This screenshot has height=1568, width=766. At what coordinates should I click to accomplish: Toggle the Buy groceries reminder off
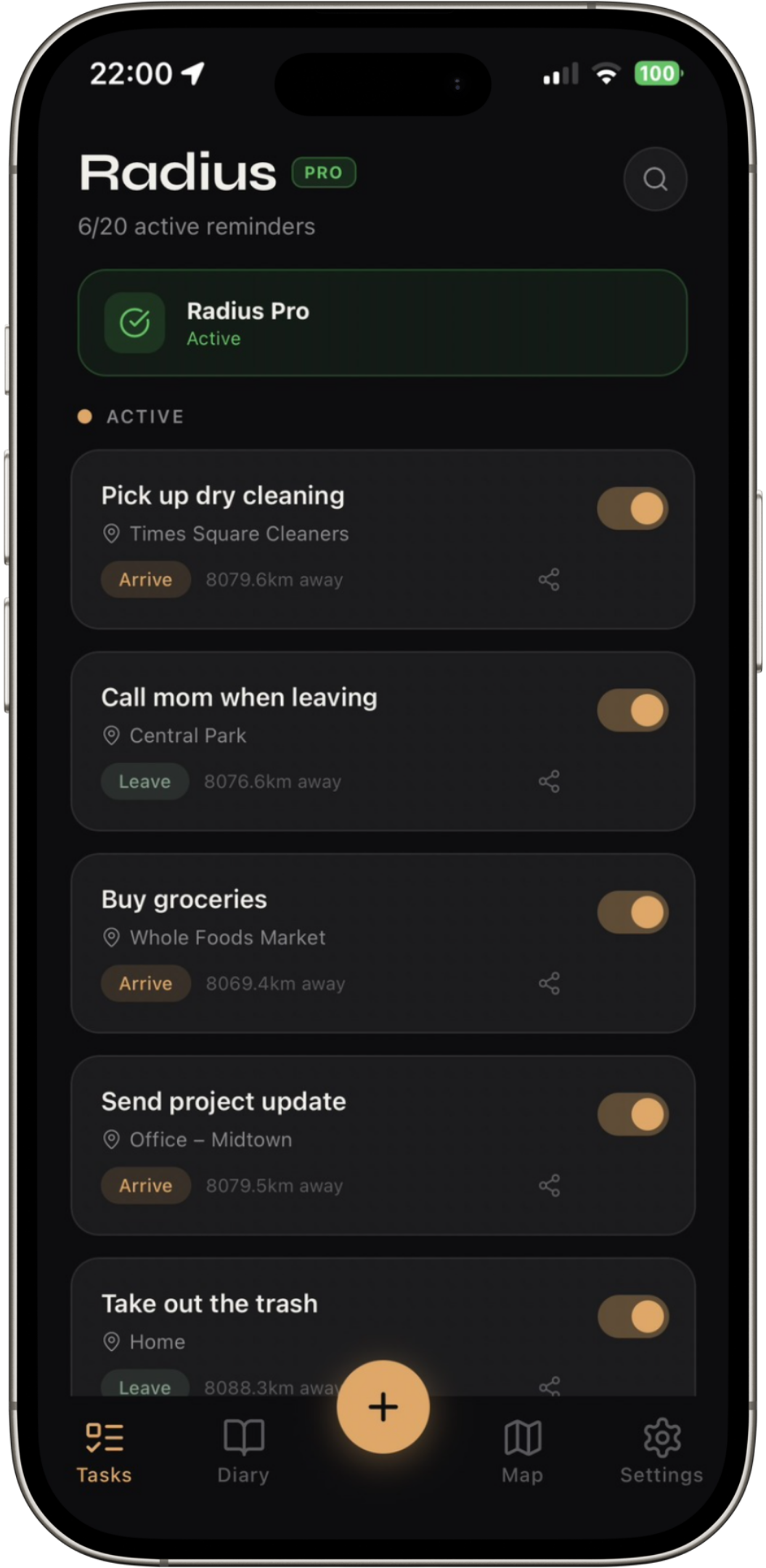[x=632, y=912]
